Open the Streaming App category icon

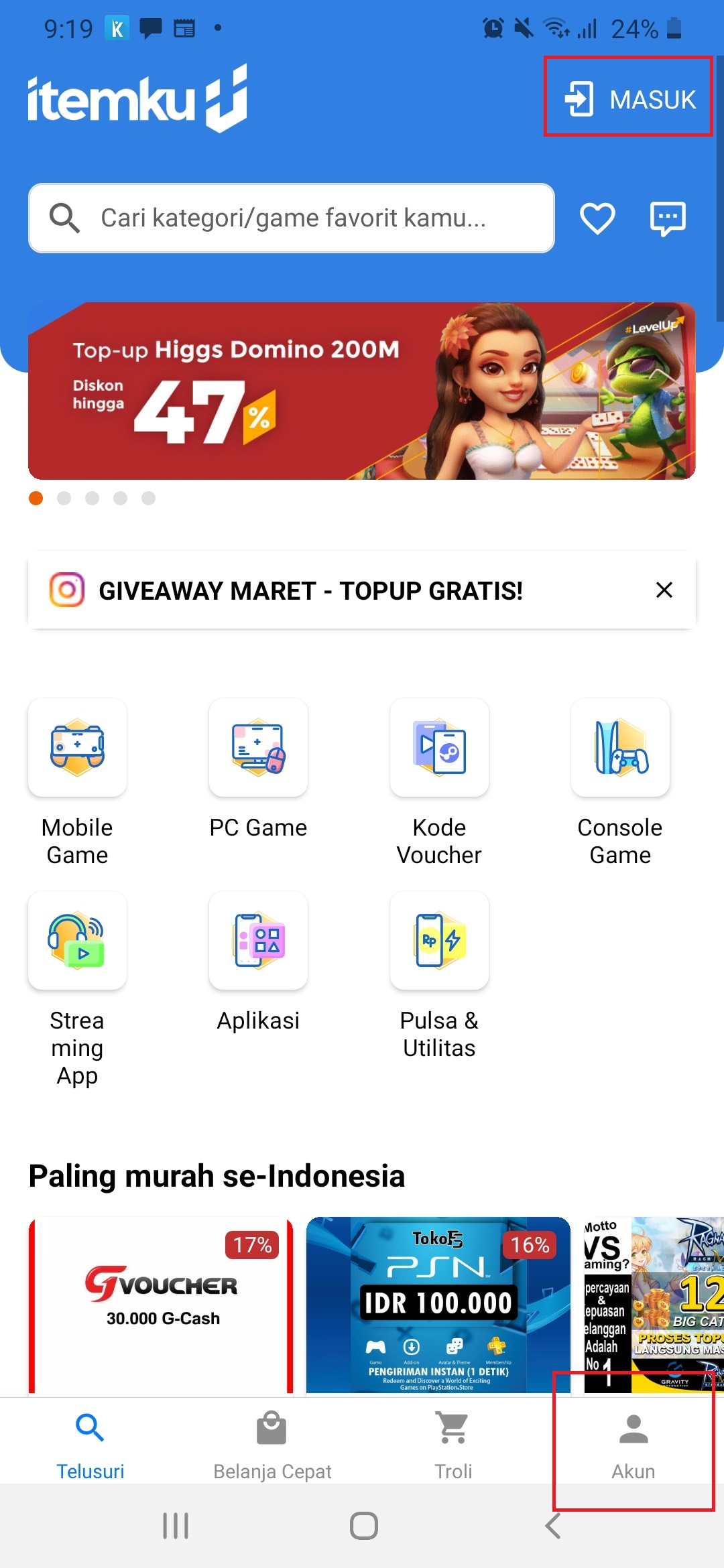[x=76, y=941]
